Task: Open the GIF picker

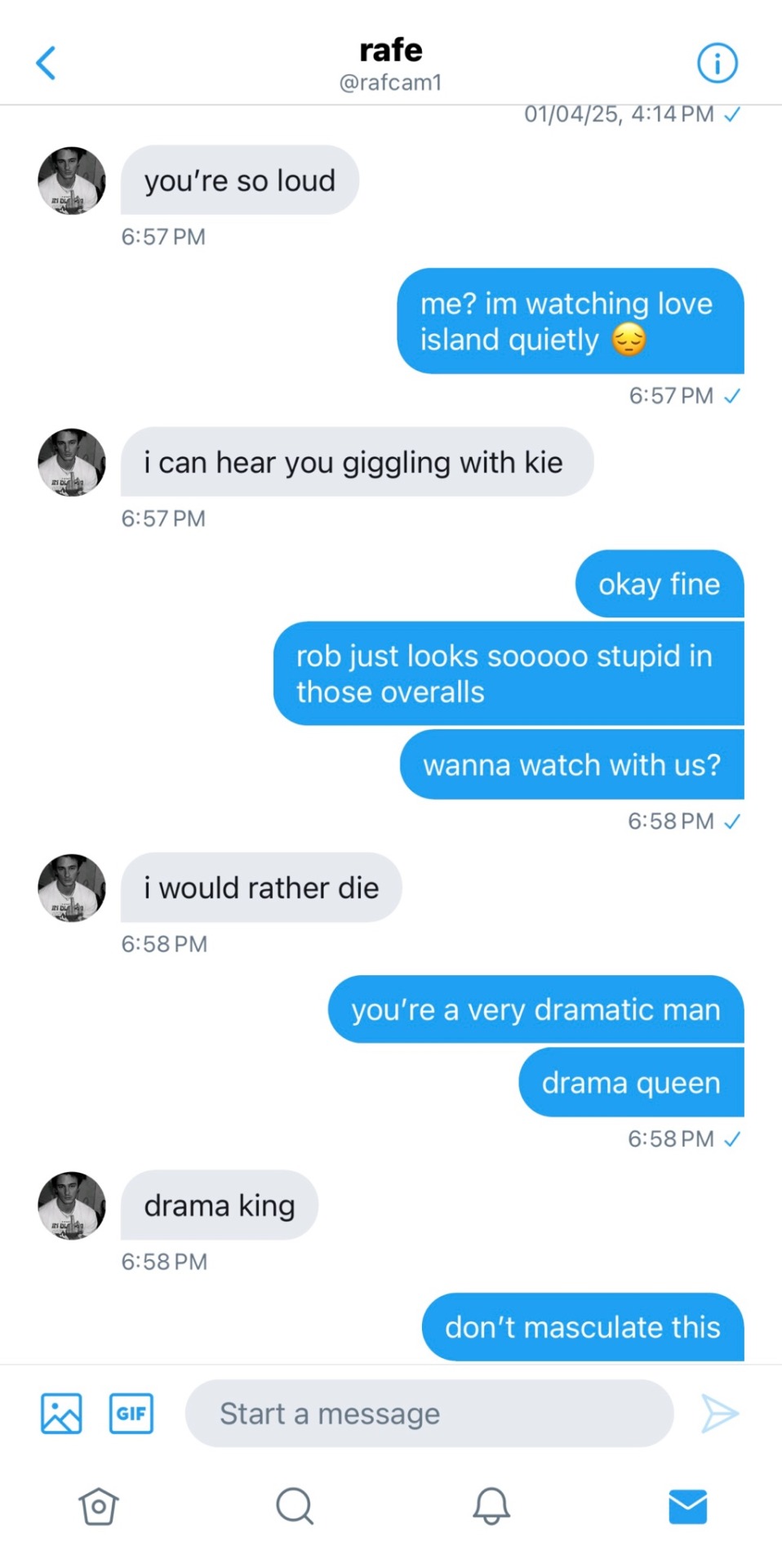Action: pos(131,1413)
